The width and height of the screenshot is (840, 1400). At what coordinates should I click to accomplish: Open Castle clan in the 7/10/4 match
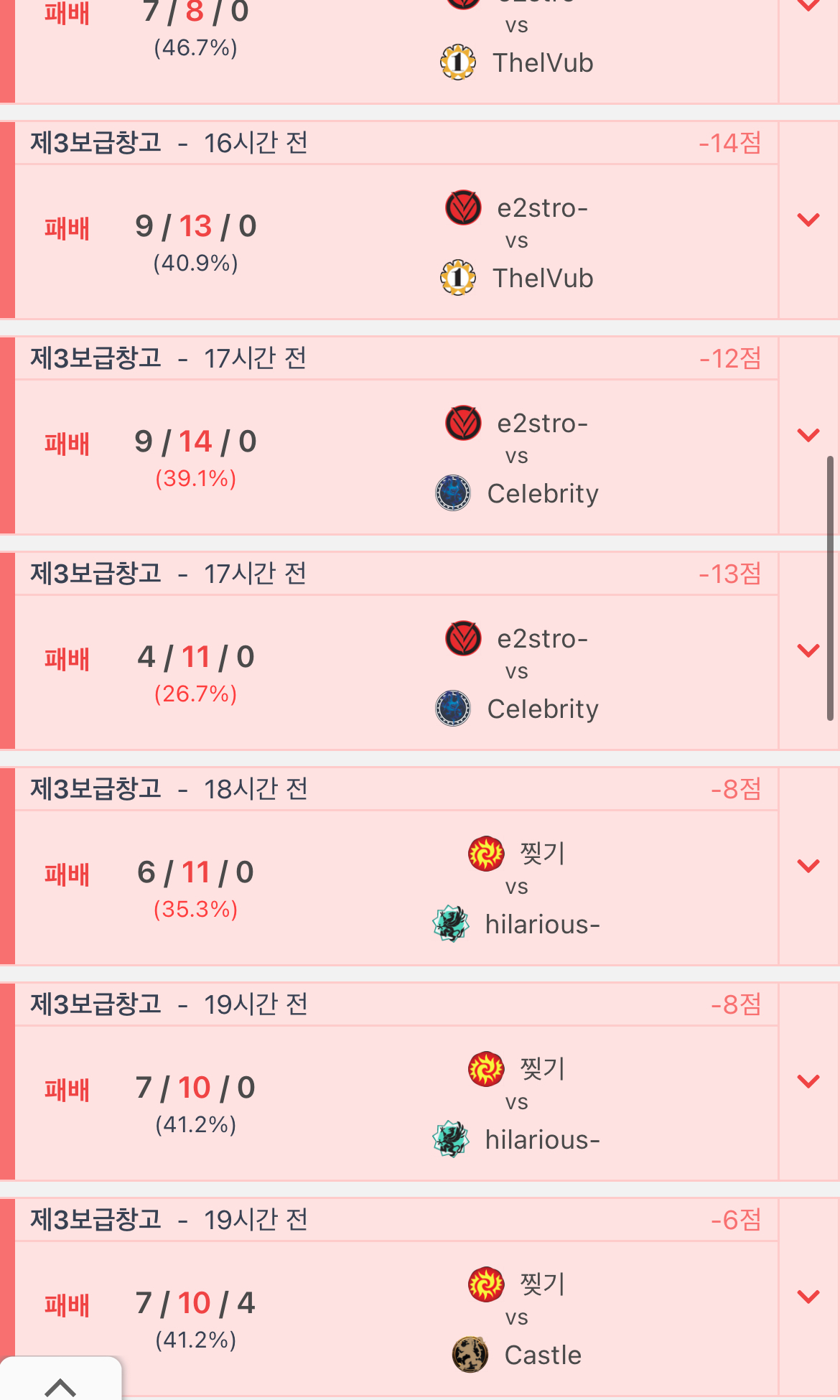tap(542, 1355)
